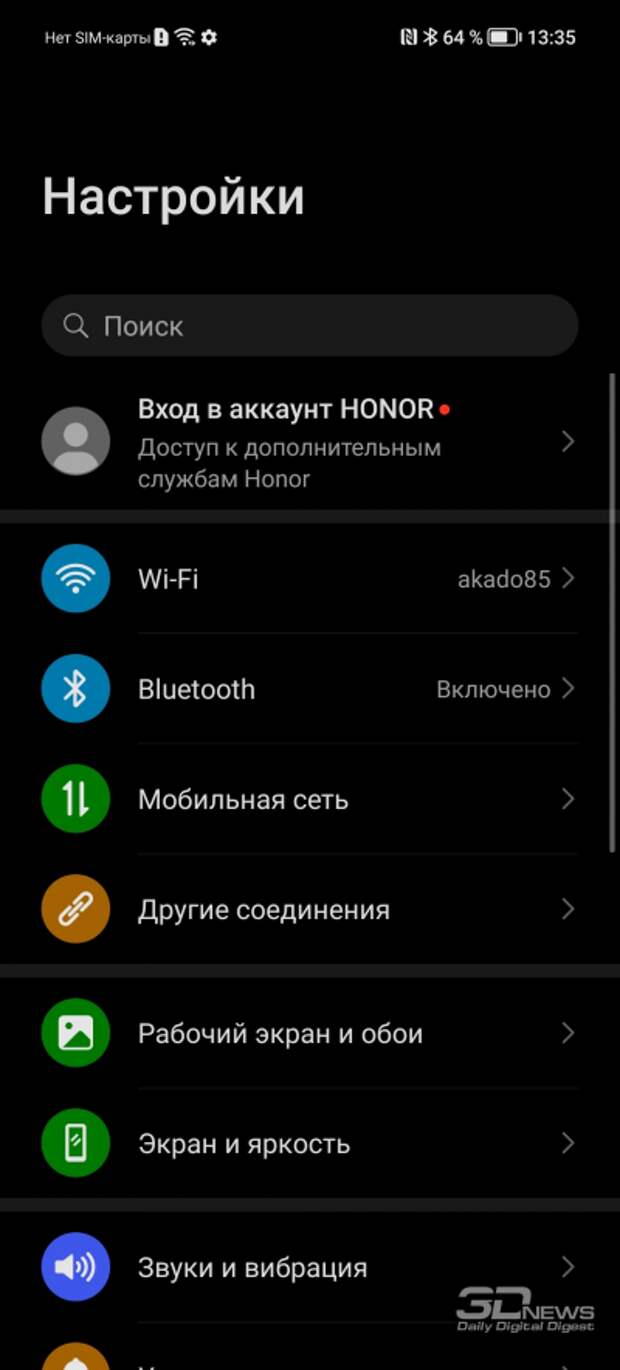Open Экран и яркость settings
The image size is (620, 1370).
310,1143
